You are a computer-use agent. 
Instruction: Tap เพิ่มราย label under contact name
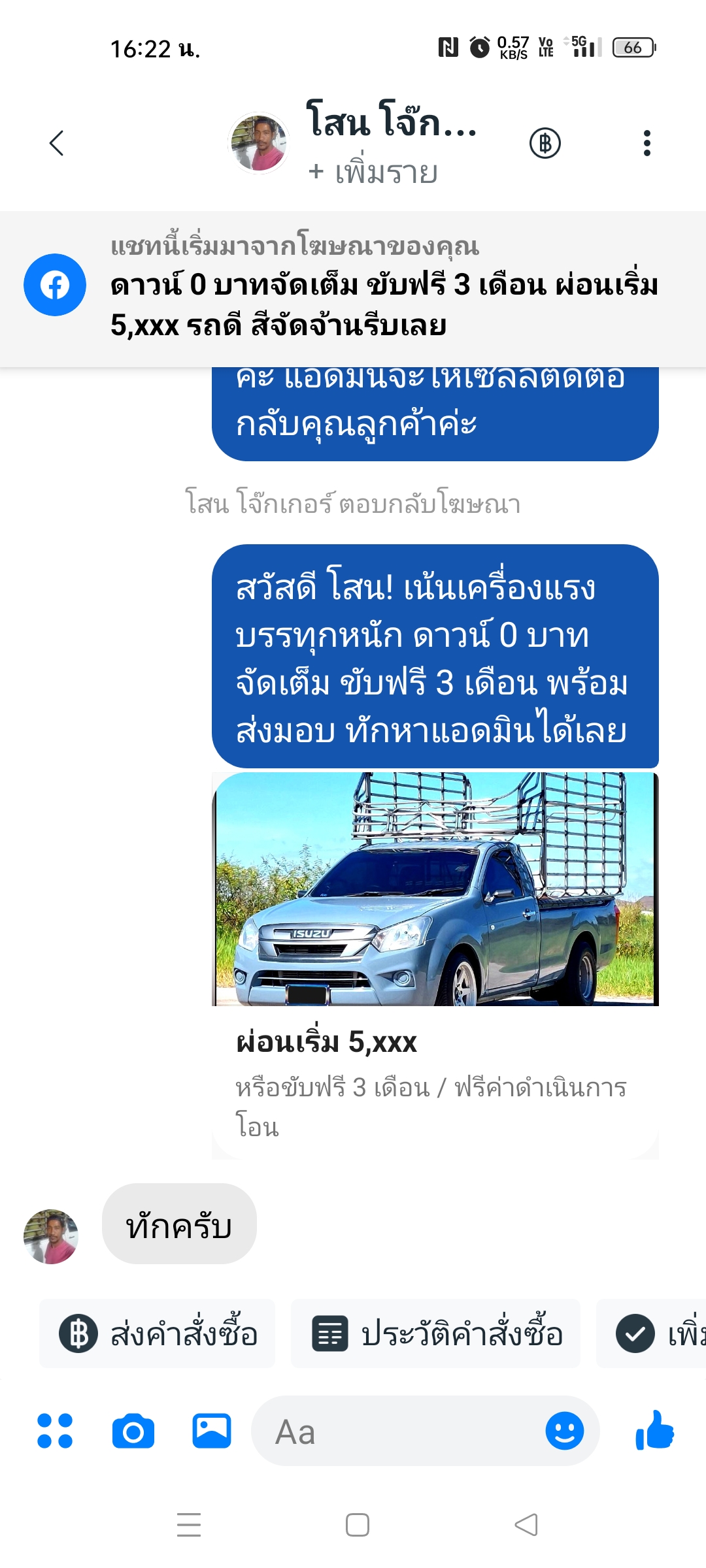coord(374,172)
